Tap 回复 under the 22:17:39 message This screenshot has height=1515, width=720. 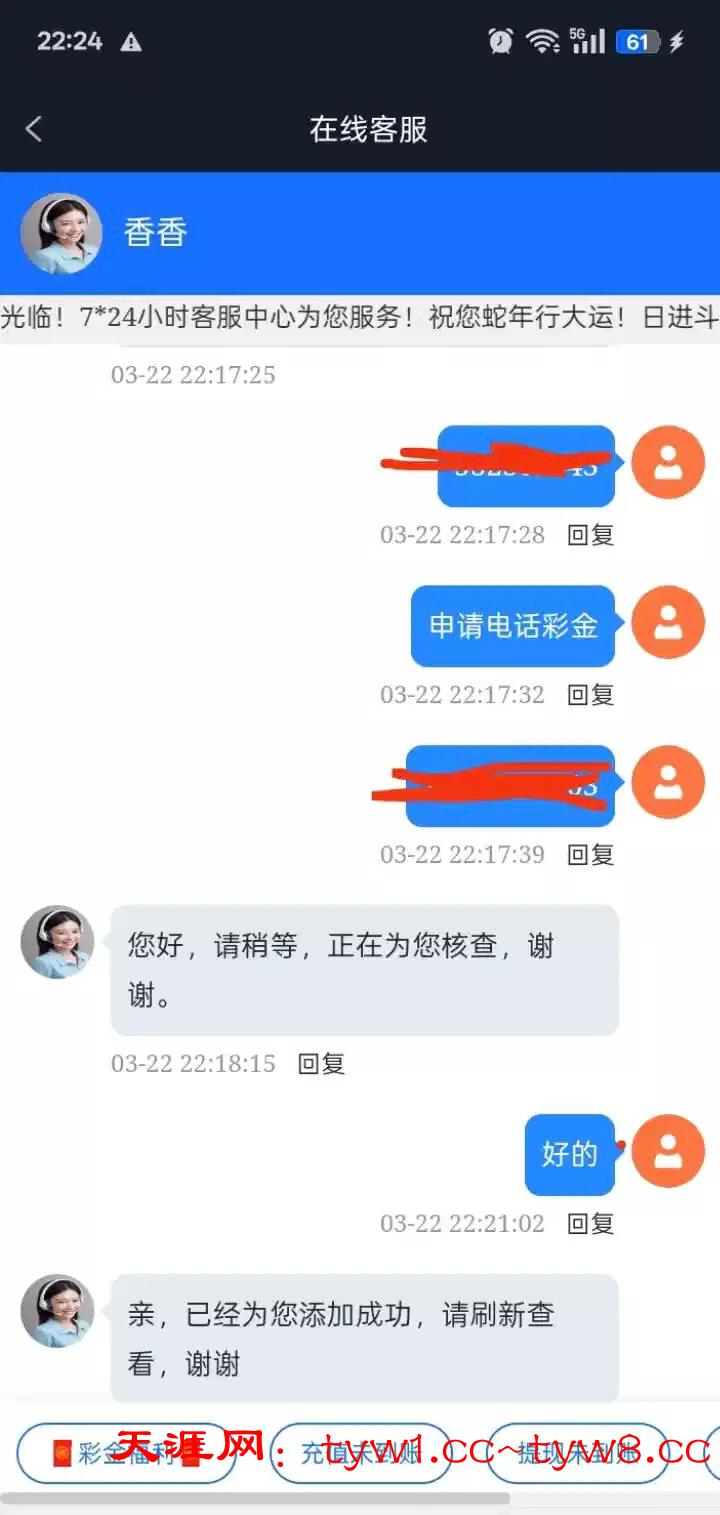[x=590, y=854]
